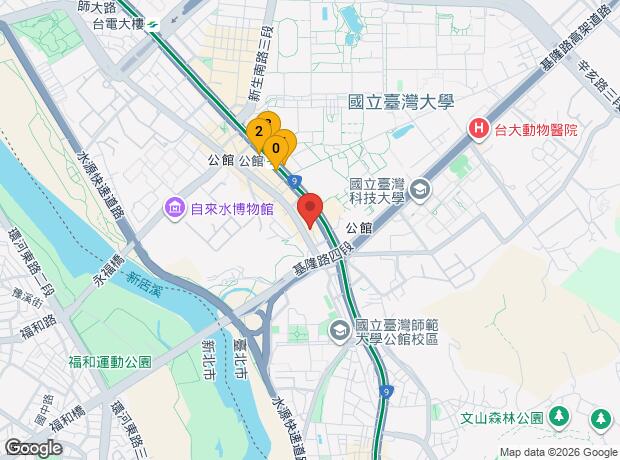Tap the 國立臺灣科技大學 place label

(x=378, y=191)
